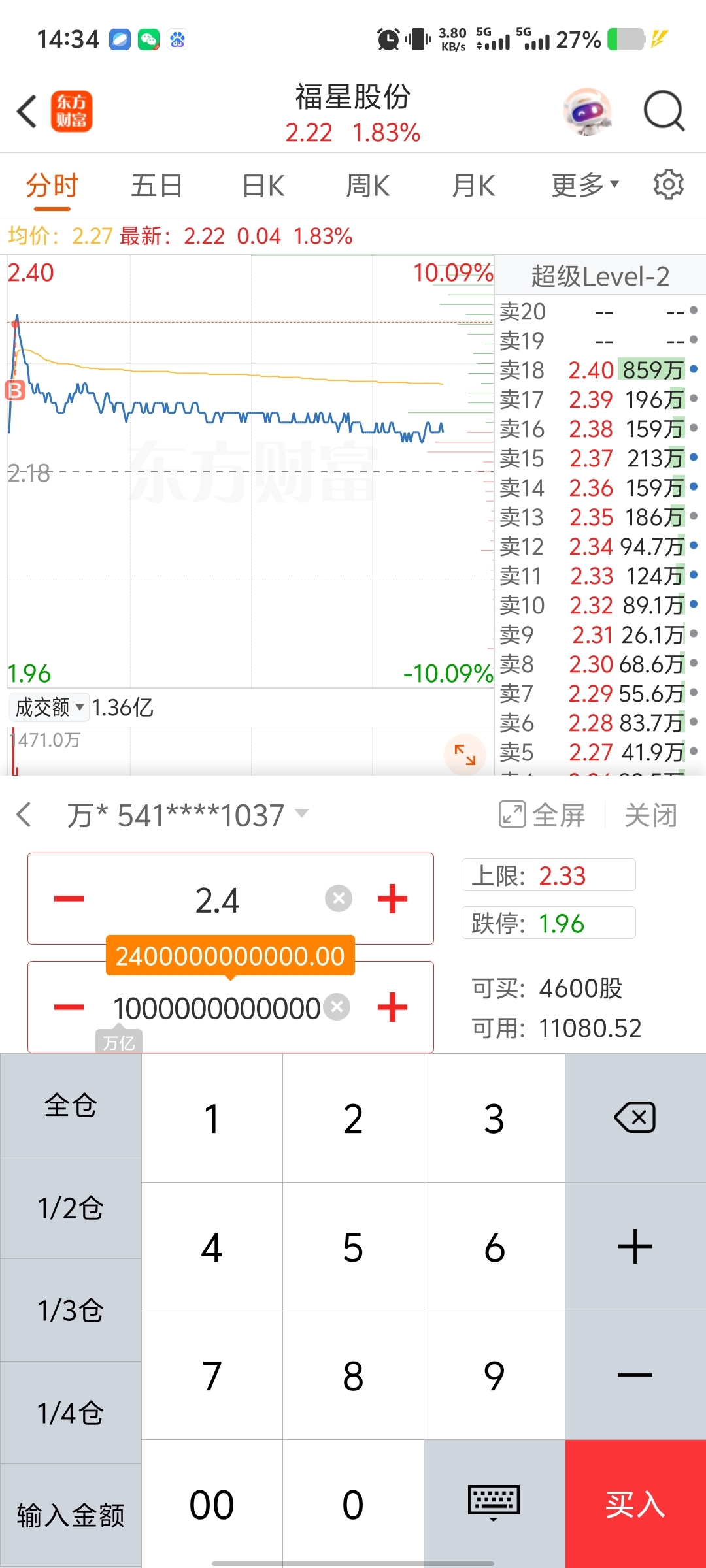Open chart settings gear
Image resolution: width=706 pixels, height=1568 pixels.
(x=668, y=185)
